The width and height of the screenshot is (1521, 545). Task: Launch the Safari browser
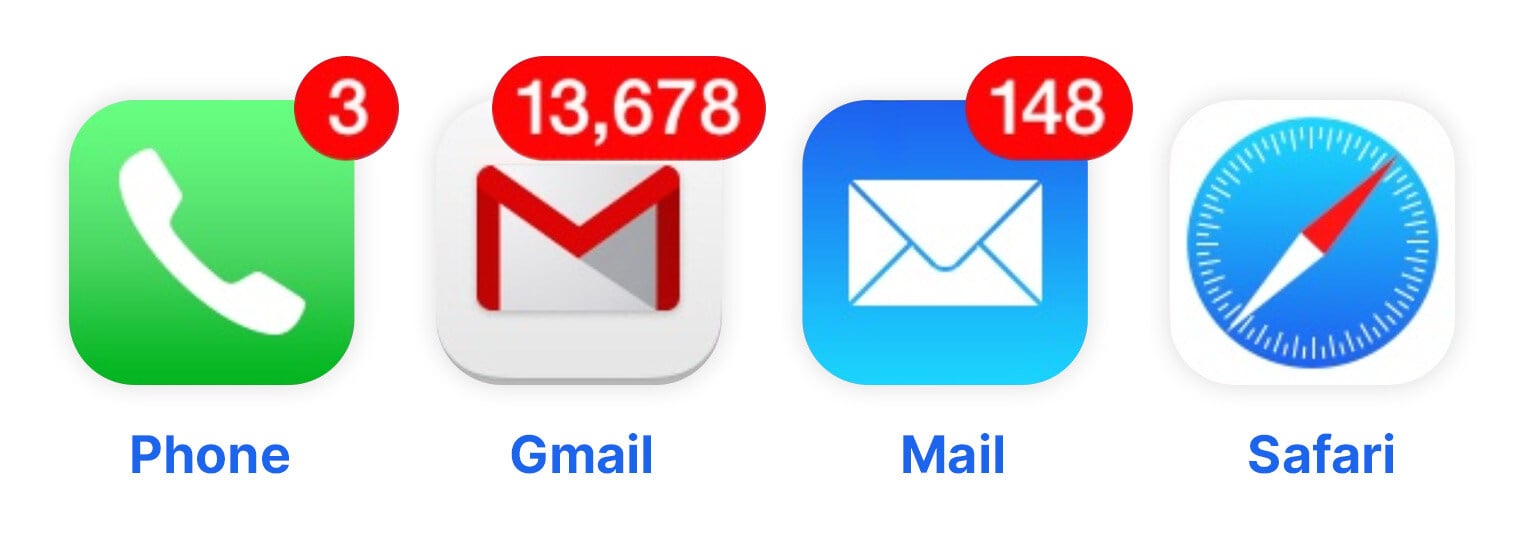(x=1312, y=242)
